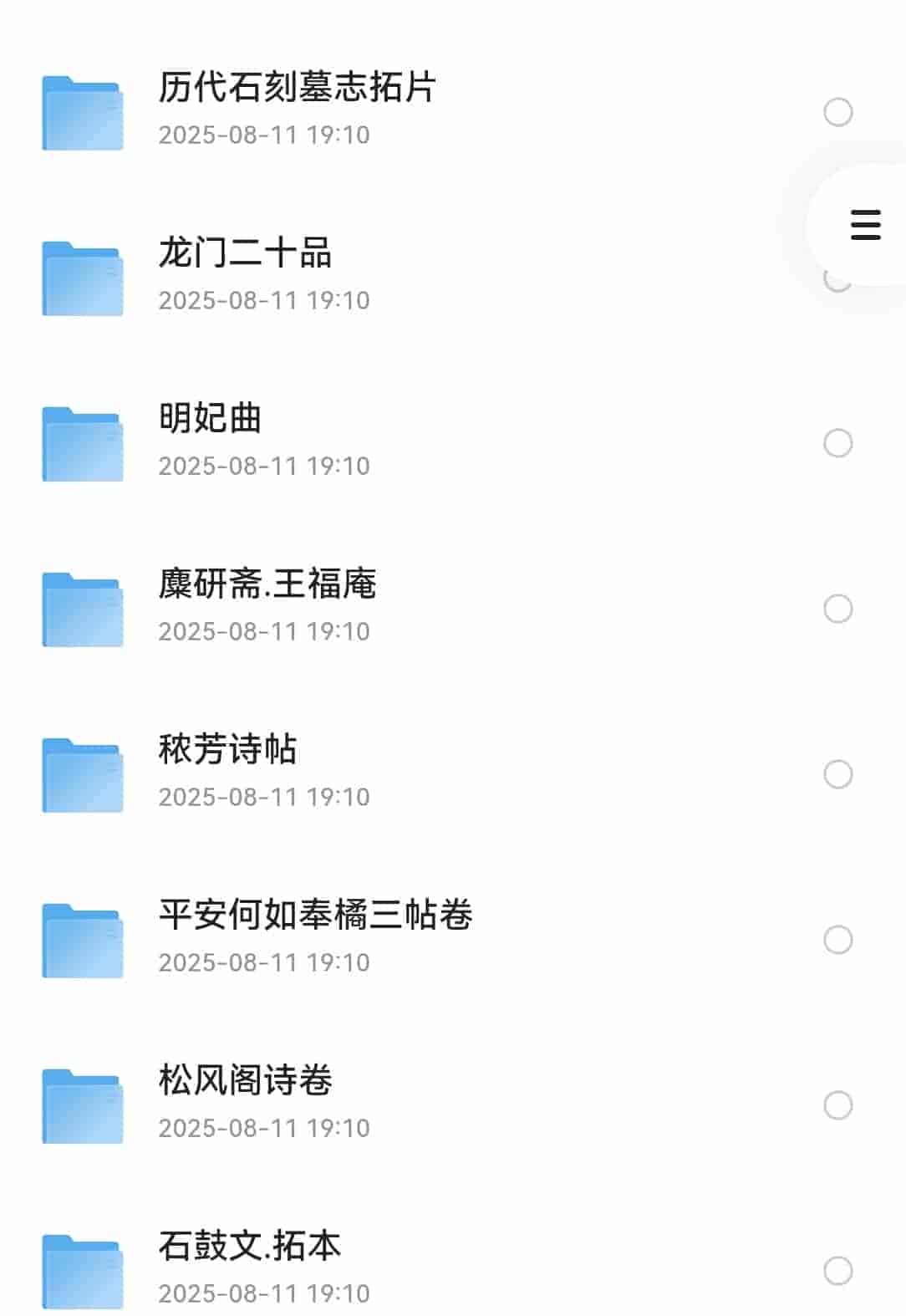Select the 松风阁诗卷 folder circle
Image resolution: width=906 pixels, height=1316 pixels.
(x=837, y=1105)
